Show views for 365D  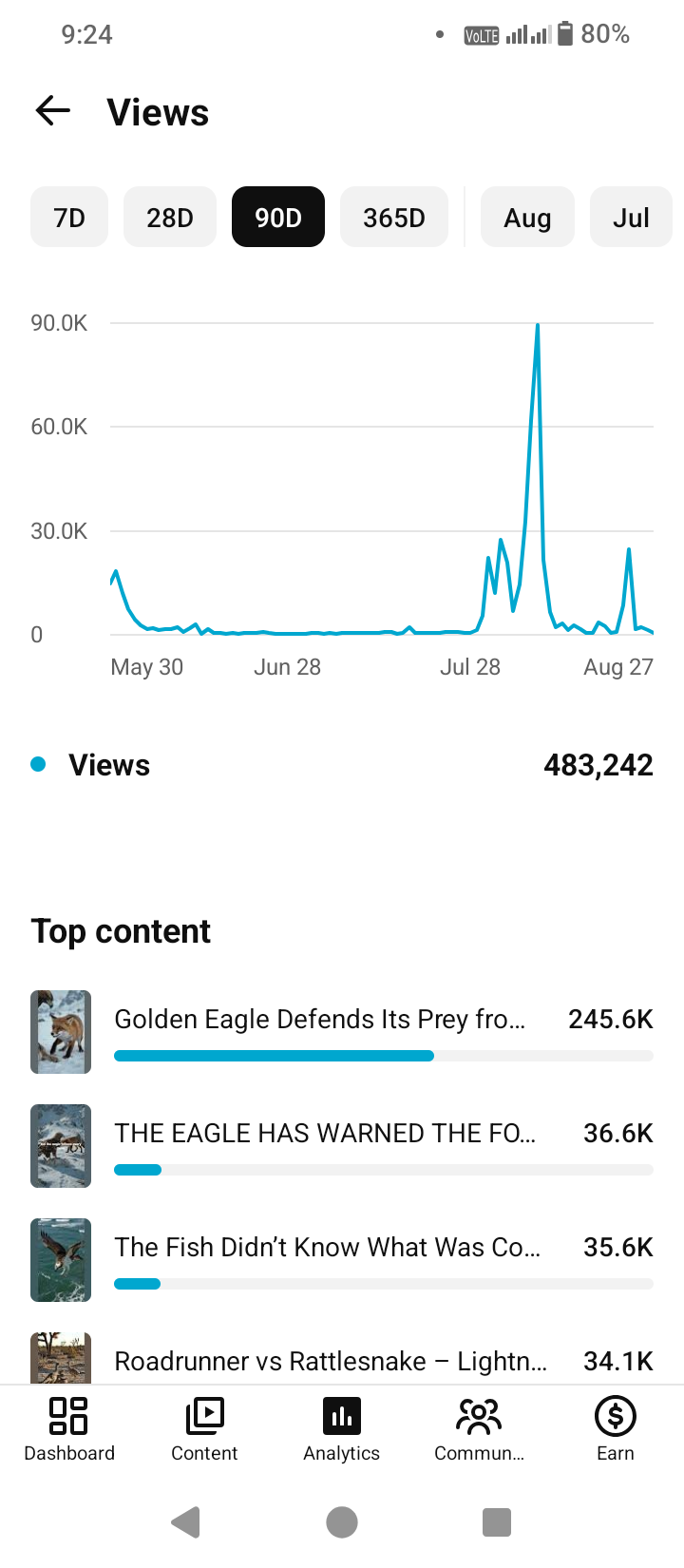coord(394,217)
